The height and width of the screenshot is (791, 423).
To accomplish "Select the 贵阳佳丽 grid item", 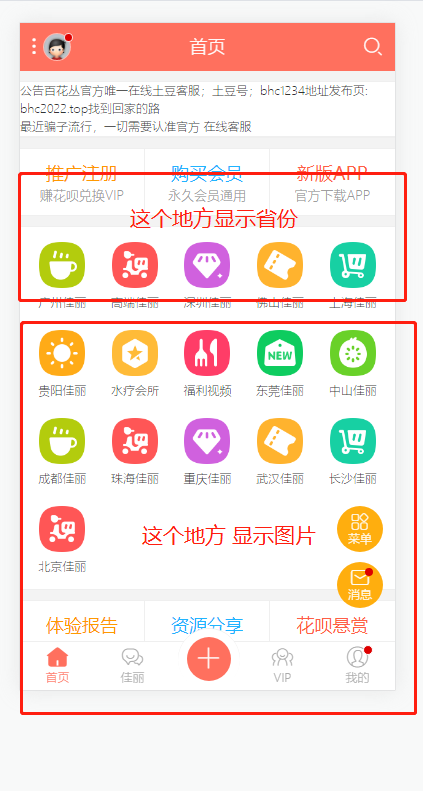I will point(62,364).
